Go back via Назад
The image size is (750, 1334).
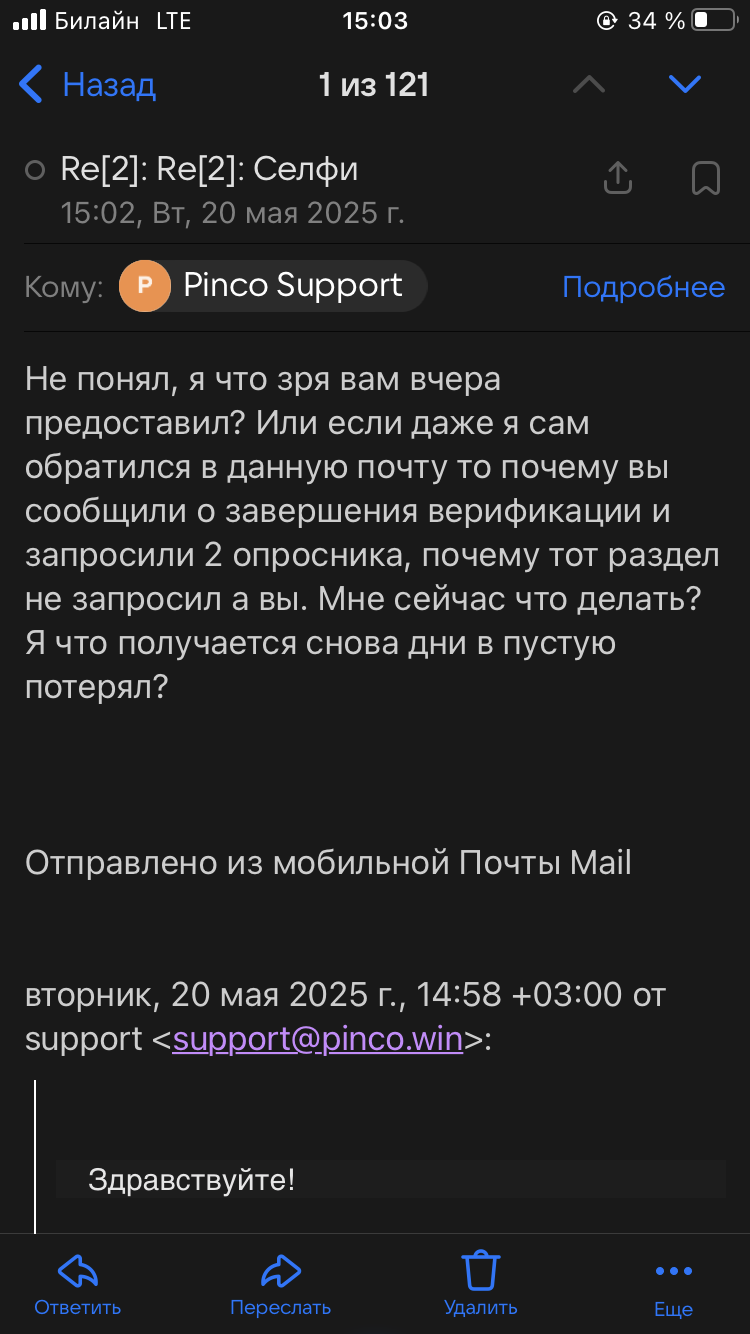coord(88,85)
